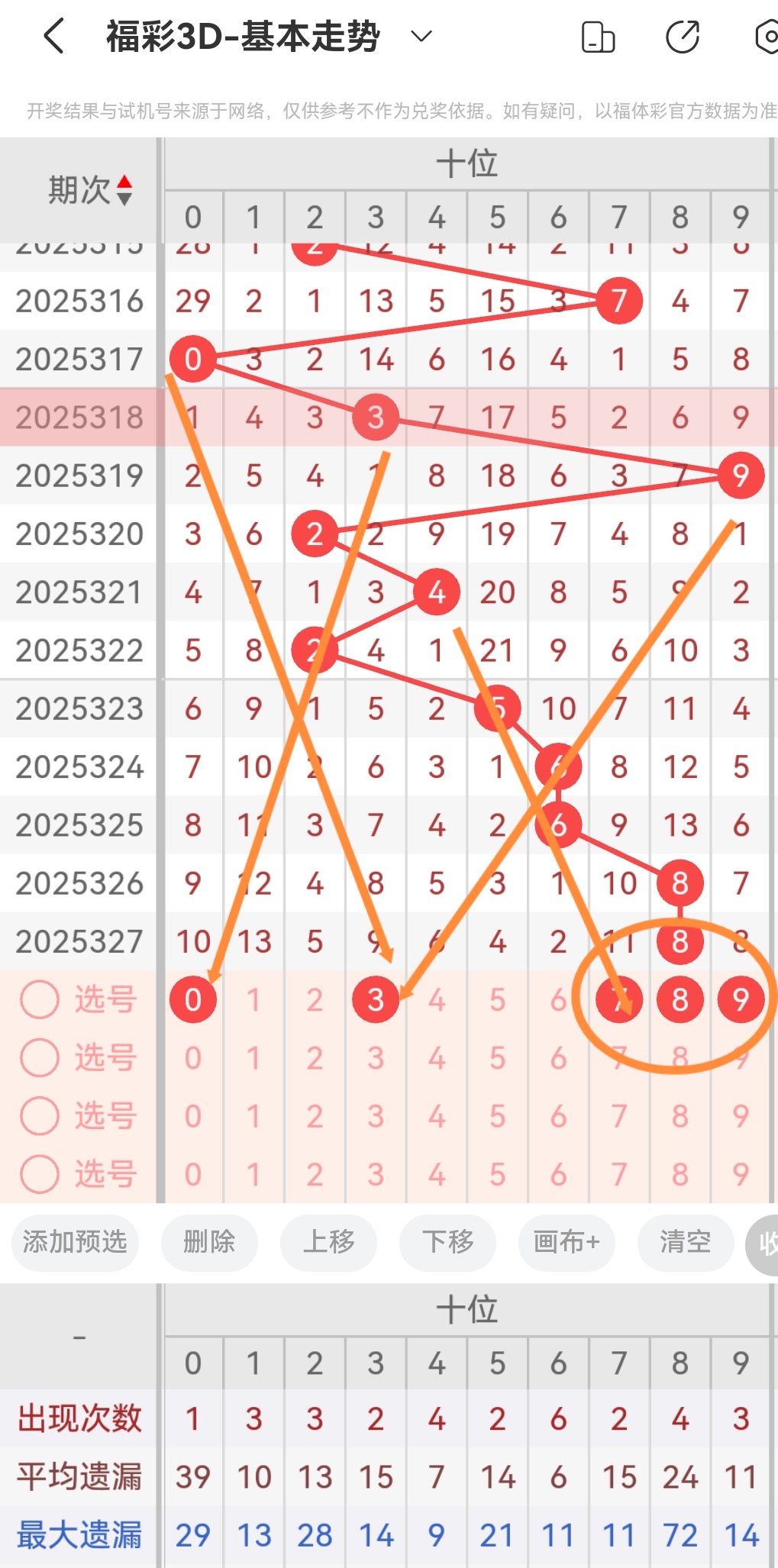The height and width of the screenshot is (1568, 778).
Task: Tap the 上移 button
Action: (328, 1243)
